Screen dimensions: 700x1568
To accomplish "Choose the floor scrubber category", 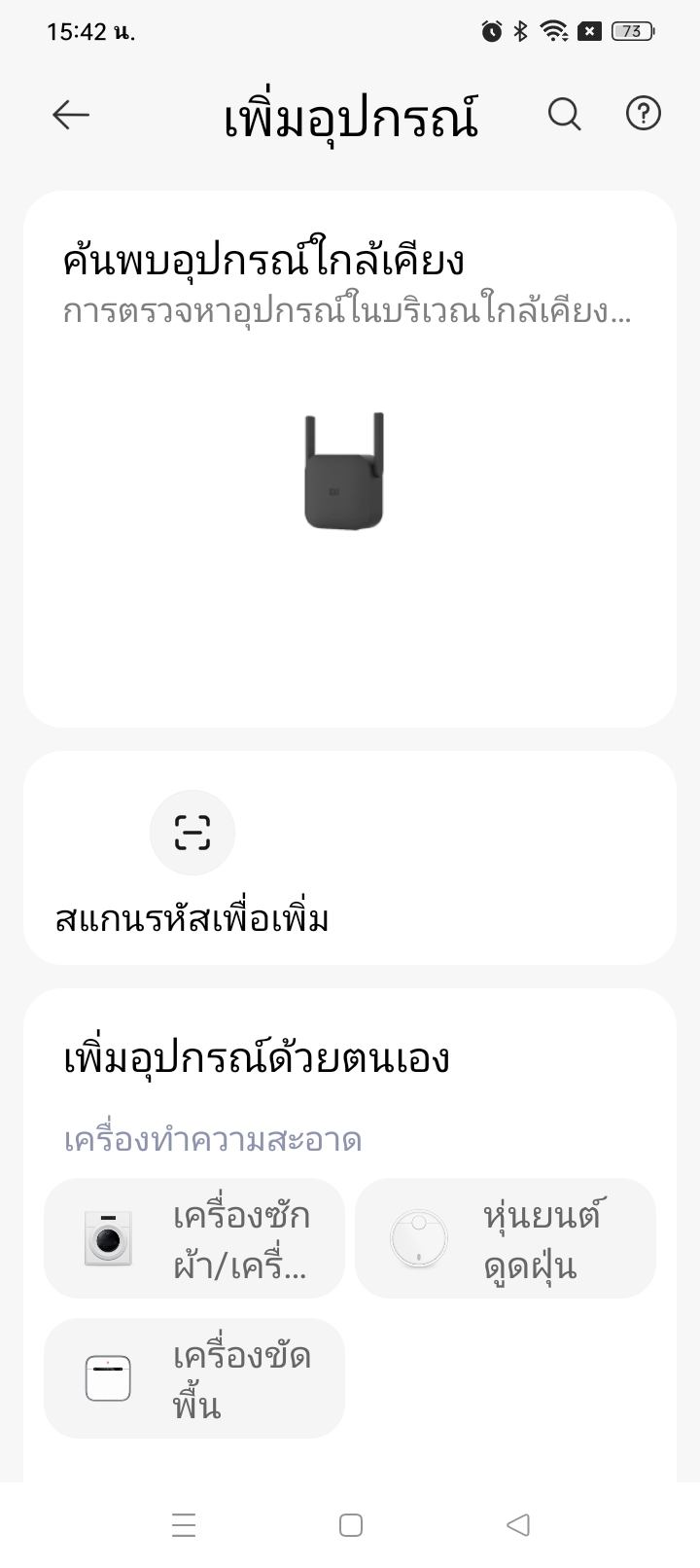I will click(x=194, y=1378).
